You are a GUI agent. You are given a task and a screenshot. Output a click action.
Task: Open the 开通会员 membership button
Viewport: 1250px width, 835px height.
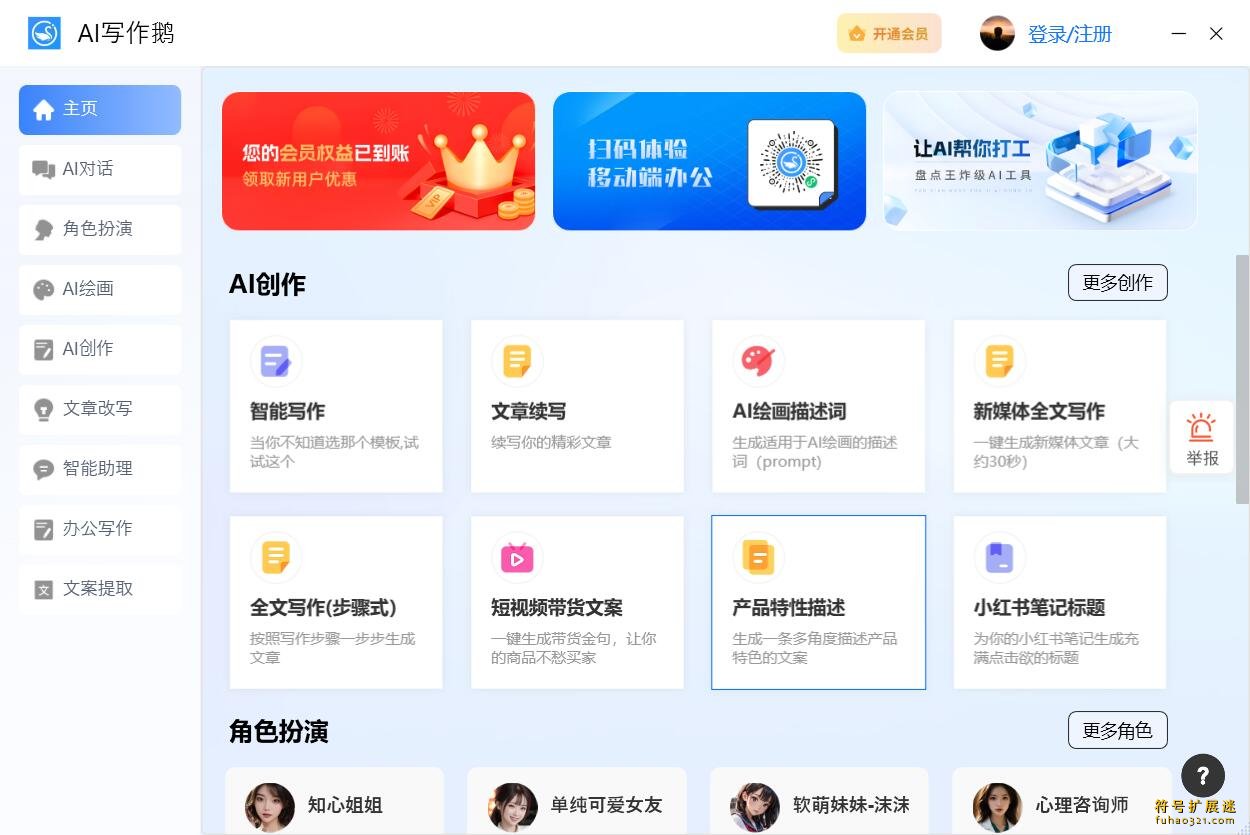tap(889, 34)
